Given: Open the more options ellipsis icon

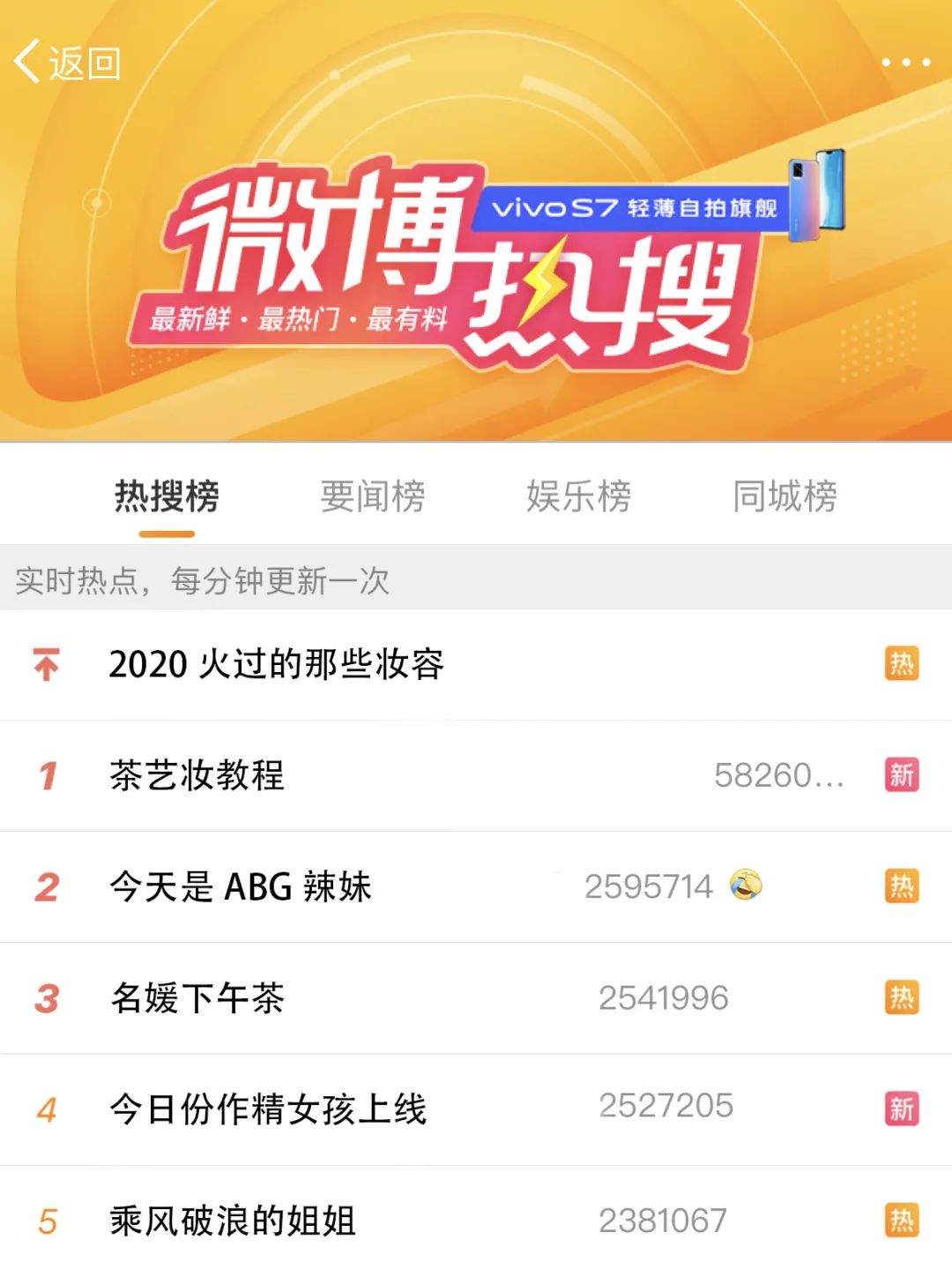Looking at the screenshot, I should pos(908,62).
